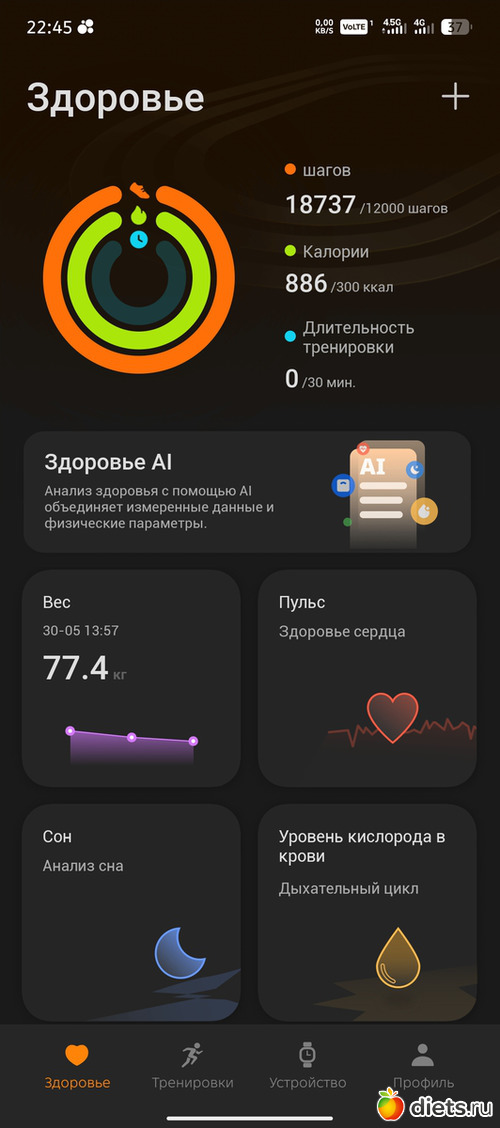Image resolution: width=500 pixels, height=1128 pixels.
Task: Switch to the Тренировки tab
Action: [x=192, y=1067]
